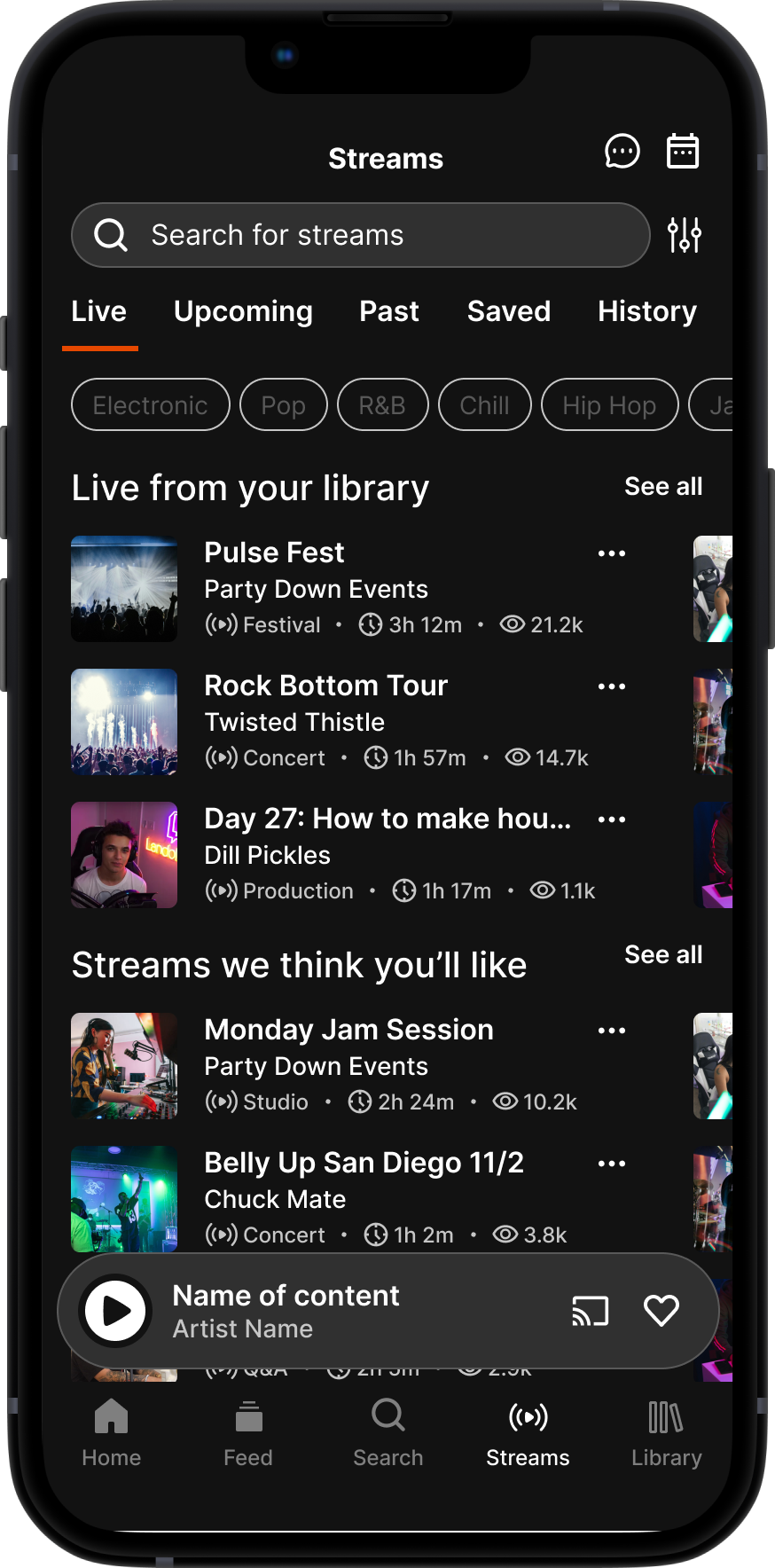The height and width of the screenshot is (1568, 775).
Task: Open the calendar schedule icon
Action: tap(682, 152)
